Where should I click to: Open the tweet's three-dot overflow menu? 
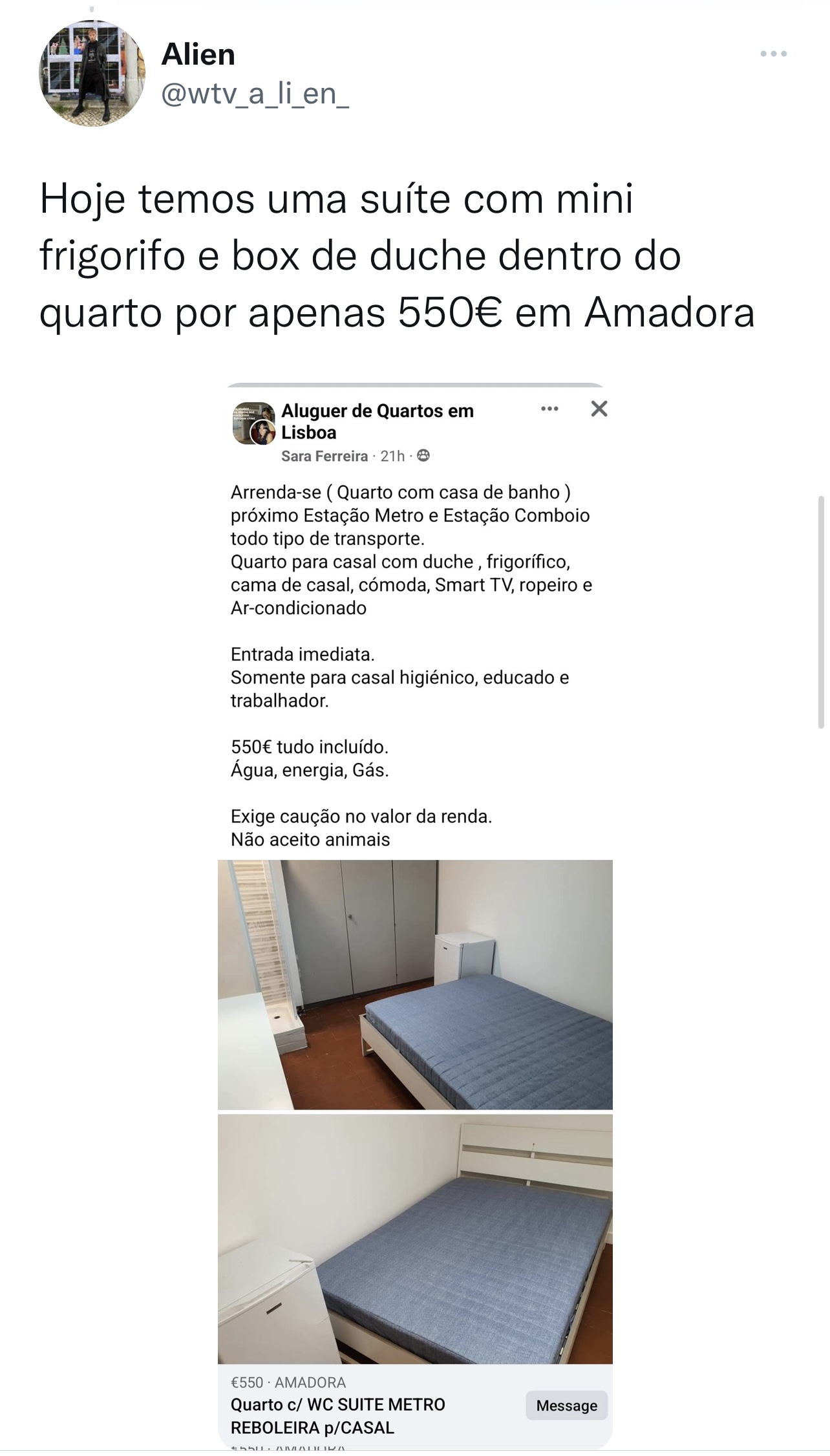click(x=773, y=54)
